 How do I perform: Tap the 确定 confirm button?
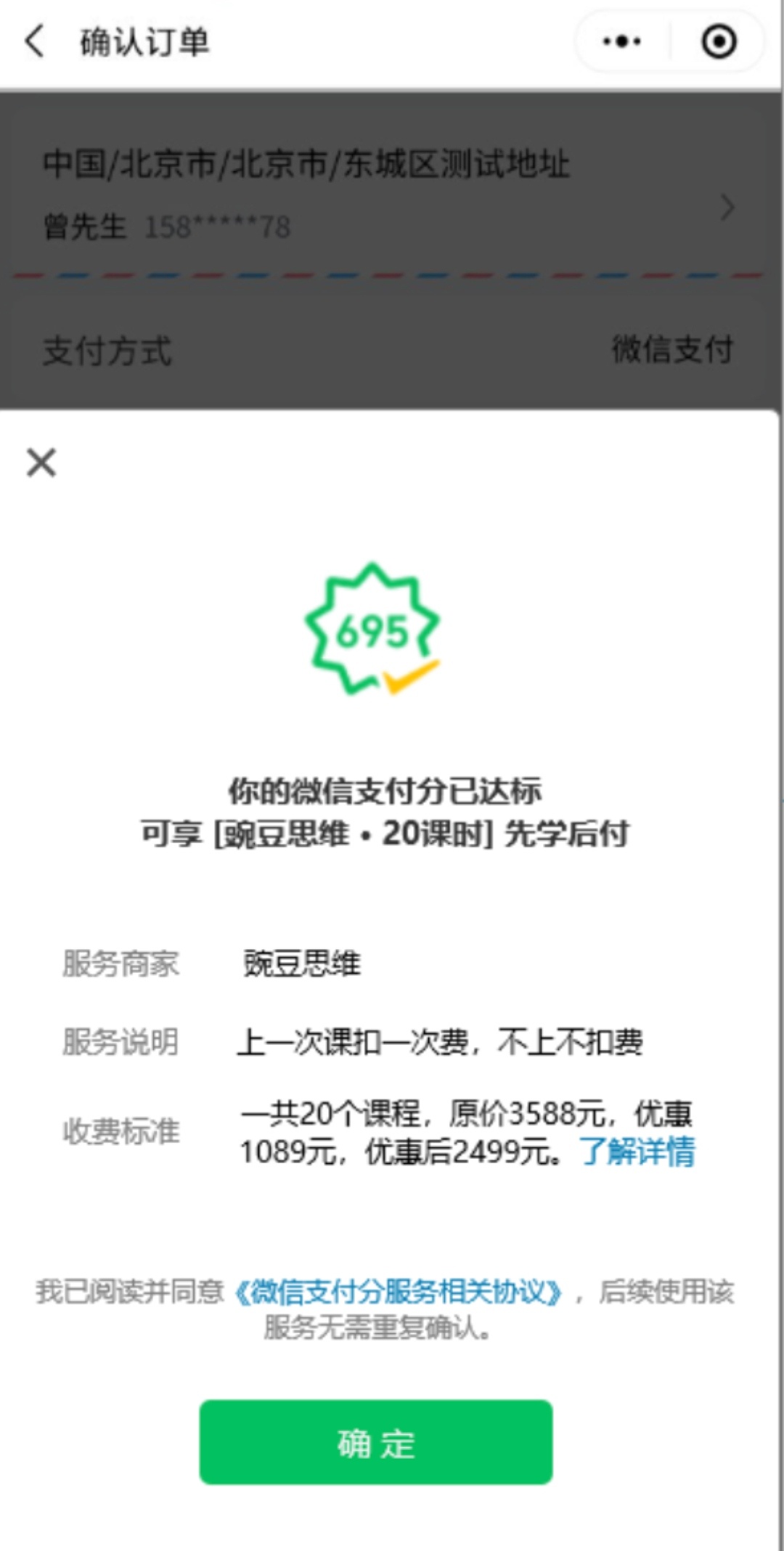376,1442
